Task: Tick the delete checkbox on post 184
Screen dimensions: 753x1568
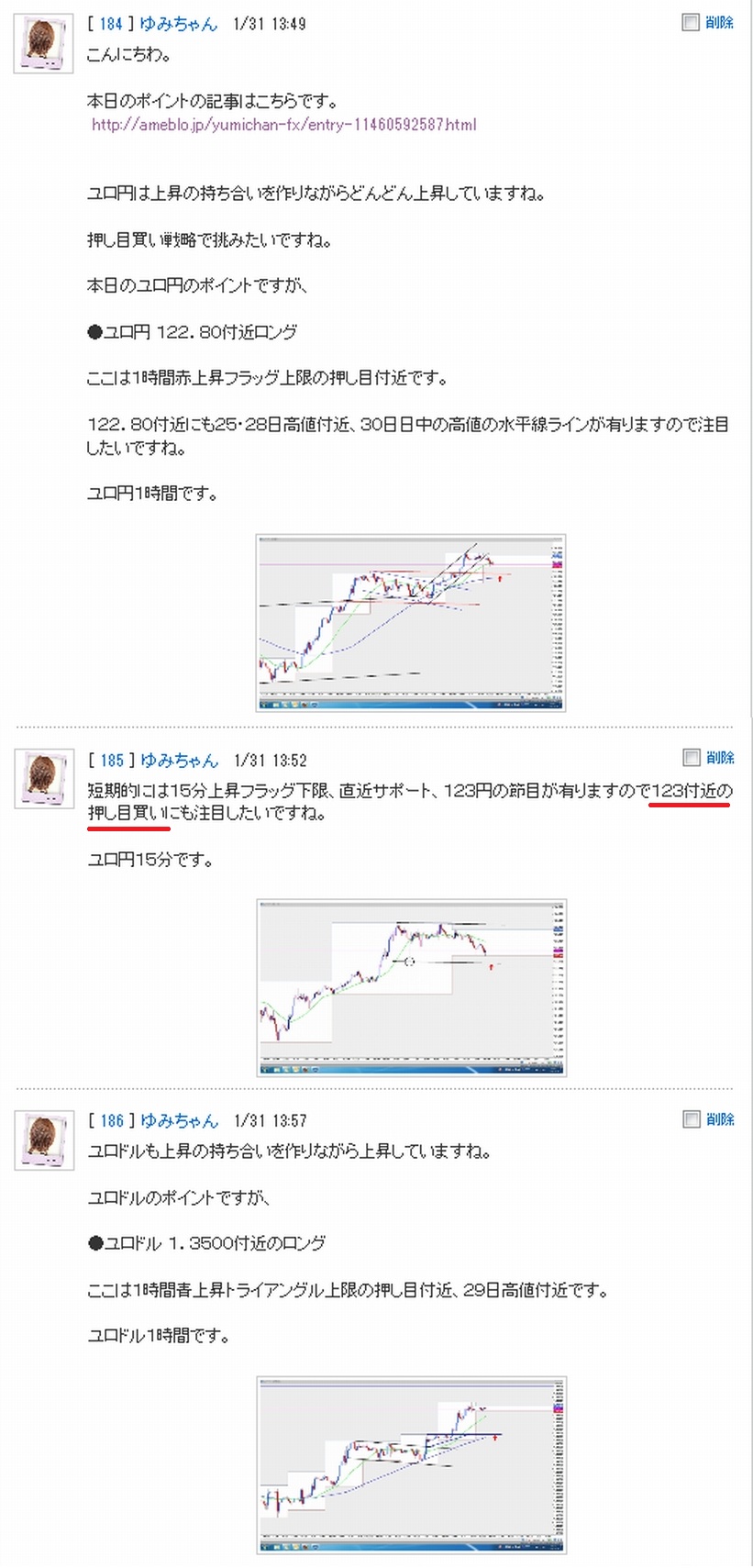Action: click(691, 22)
